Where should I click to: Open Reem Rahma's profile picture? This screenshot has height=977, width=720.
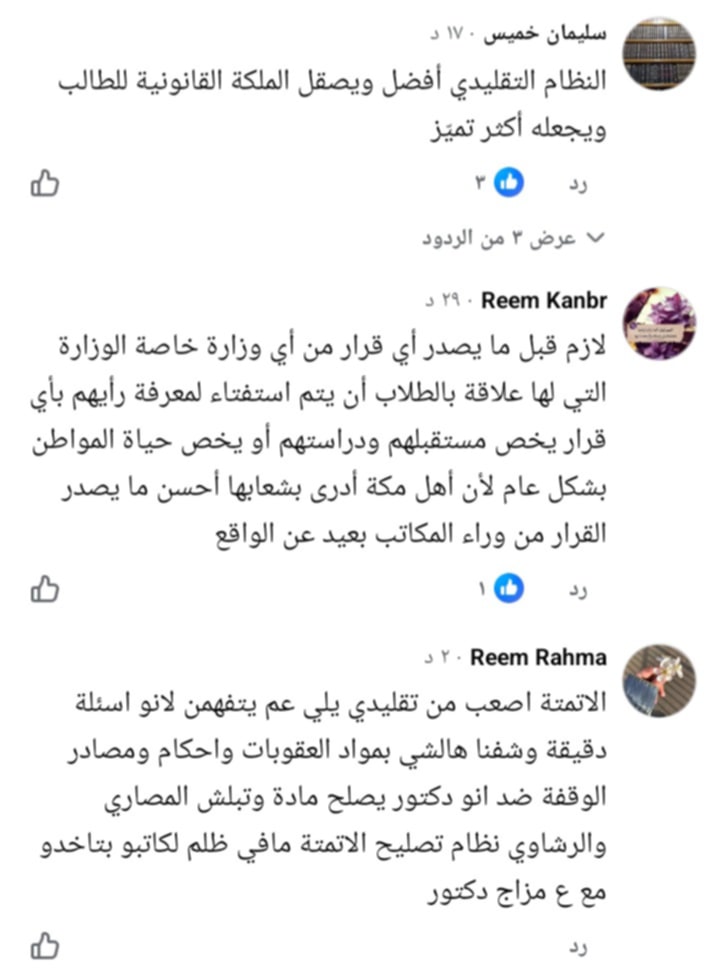pyautogui.click(x=659, y=680)
